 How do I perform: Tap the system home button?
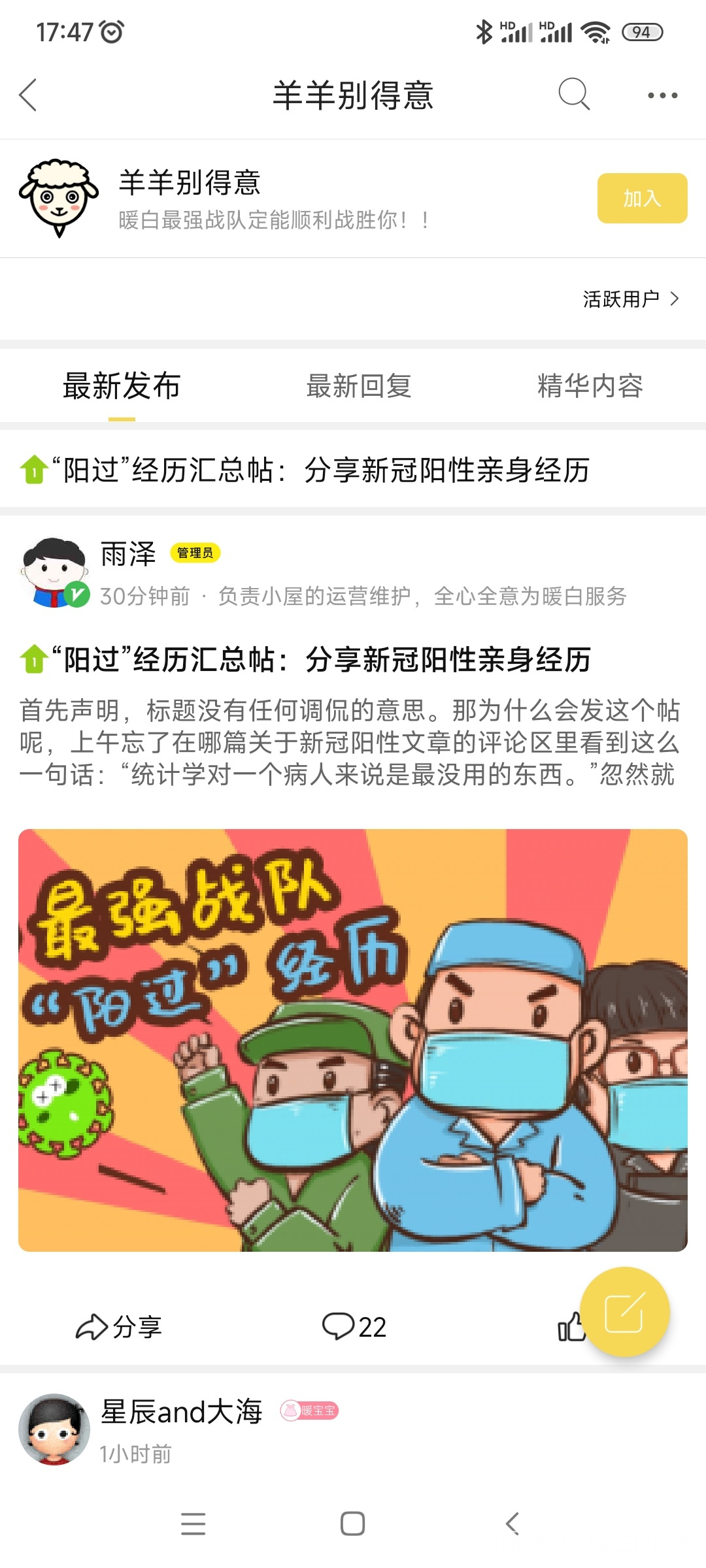coord(352,1524)
